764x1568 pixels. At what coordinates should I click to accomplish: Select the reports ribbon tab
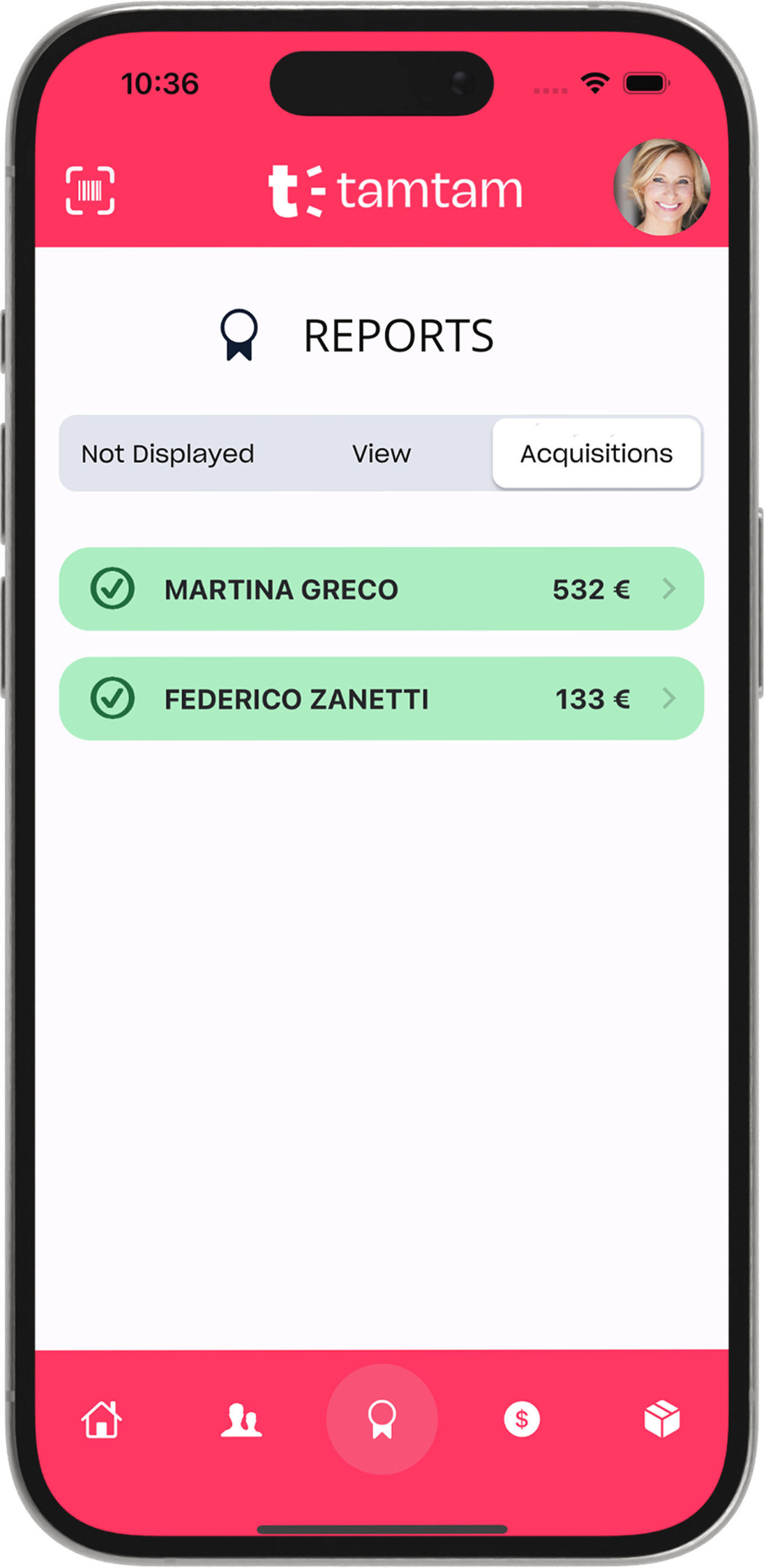[381, 1419]
